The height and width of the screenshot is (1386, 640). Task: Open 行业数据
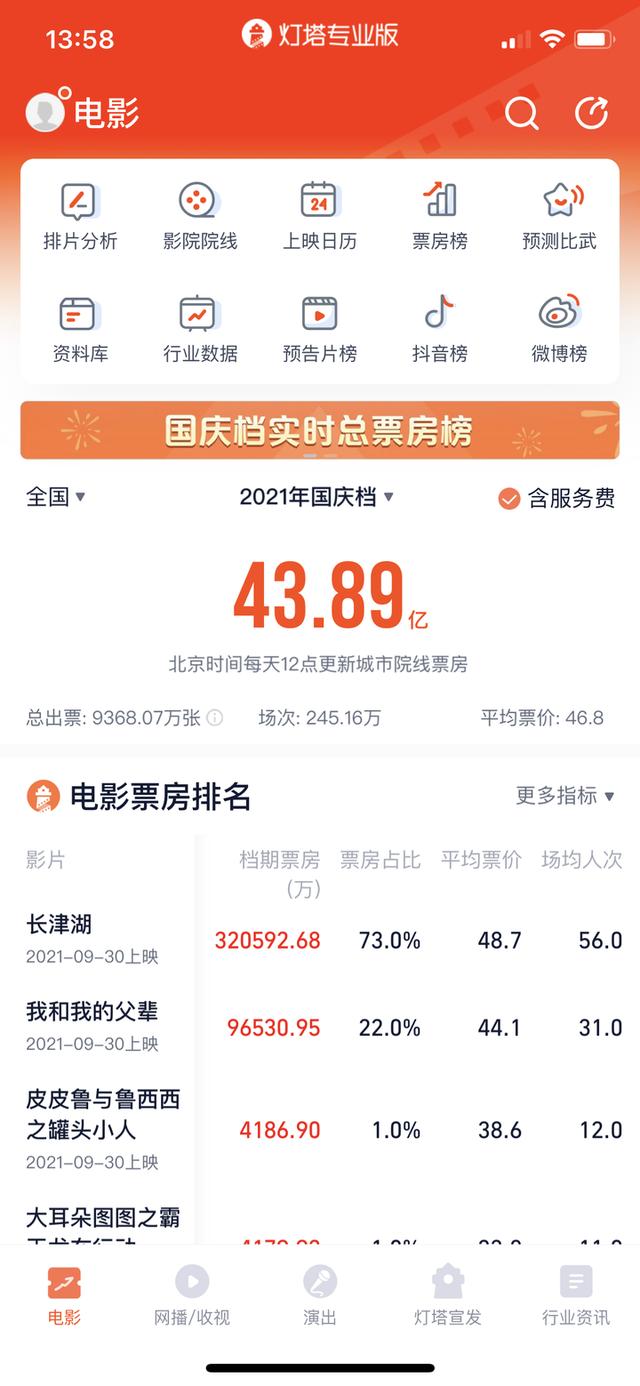[x=199, y=329]
